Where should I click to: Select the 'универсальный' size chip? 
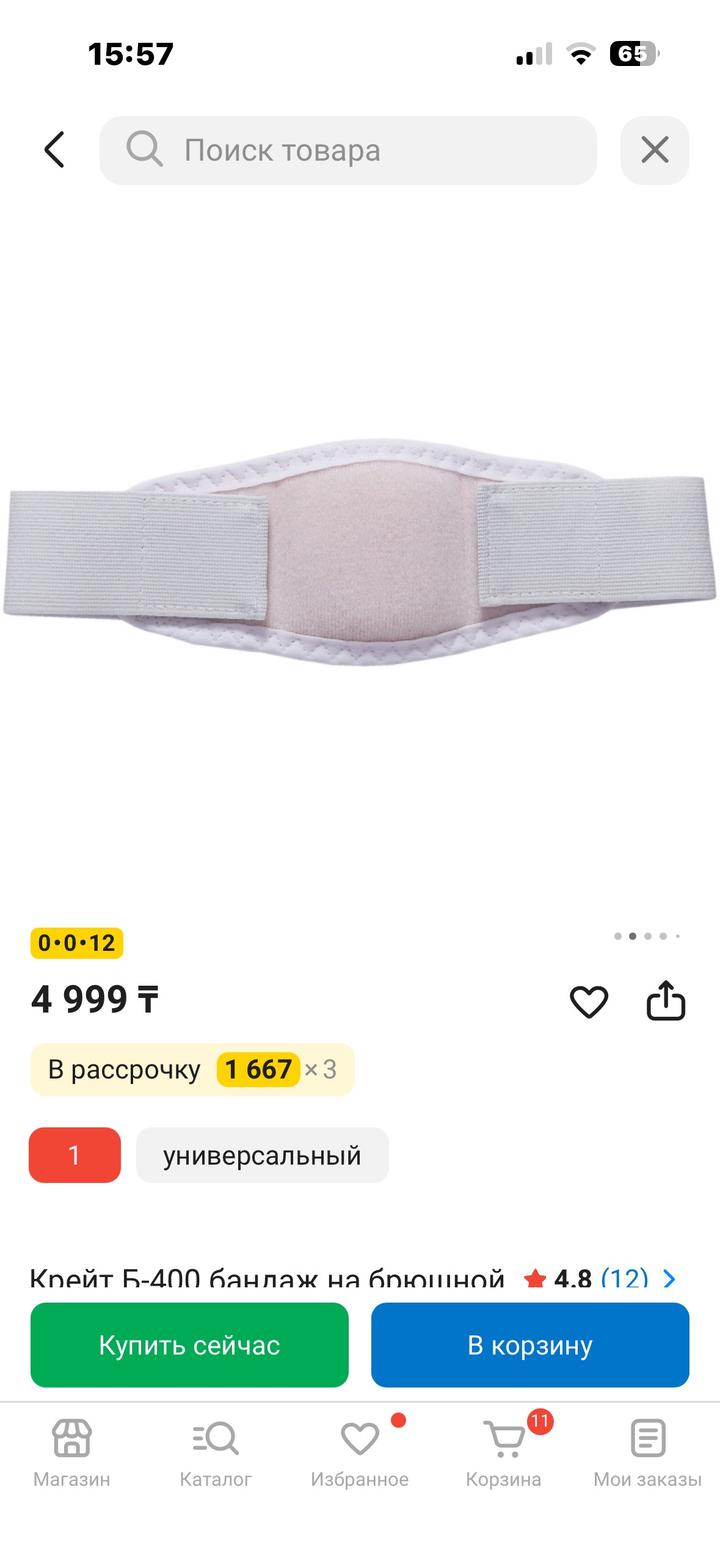tap(262, 1155)
